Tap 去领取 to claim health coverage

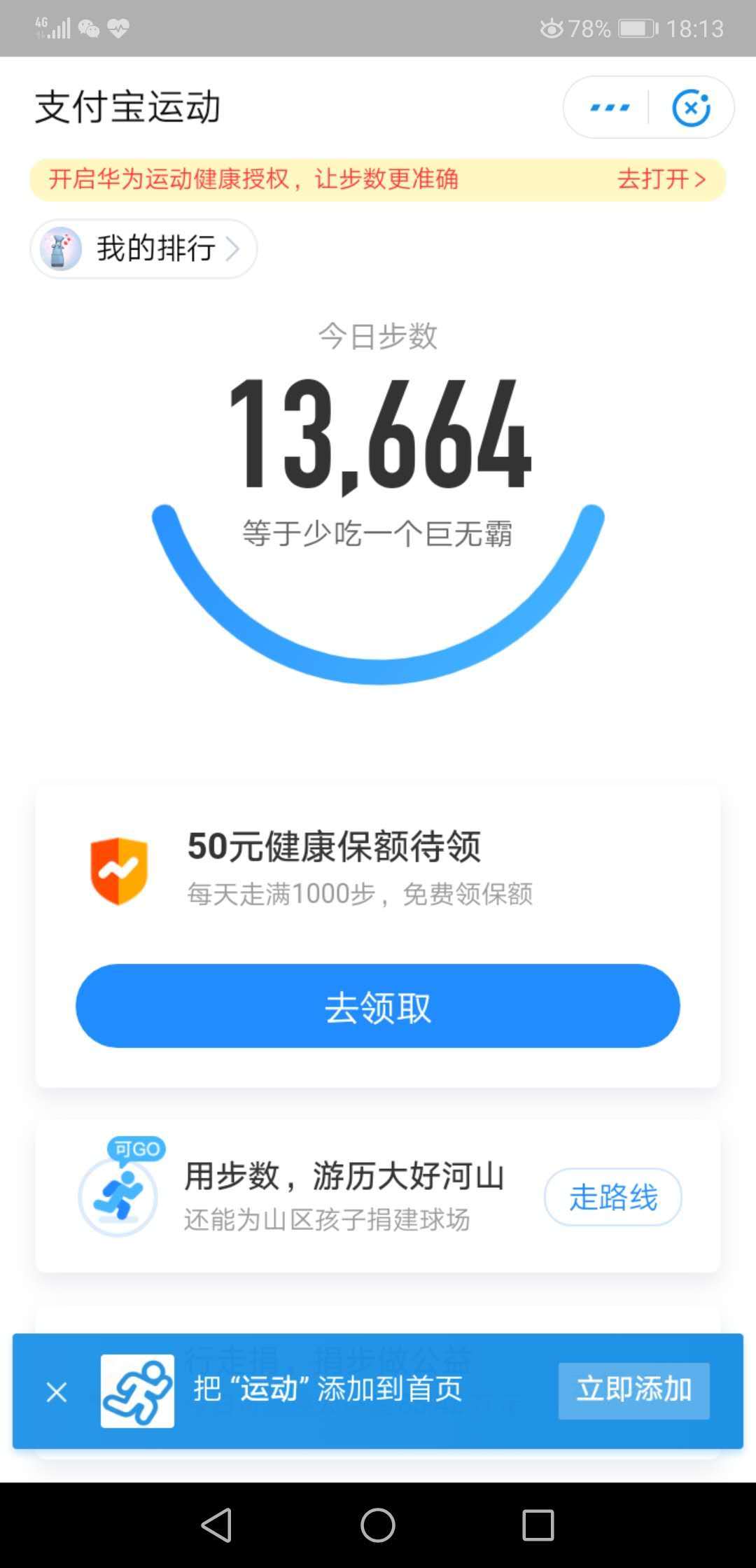pyautogui.click(x=378, y=1006)
